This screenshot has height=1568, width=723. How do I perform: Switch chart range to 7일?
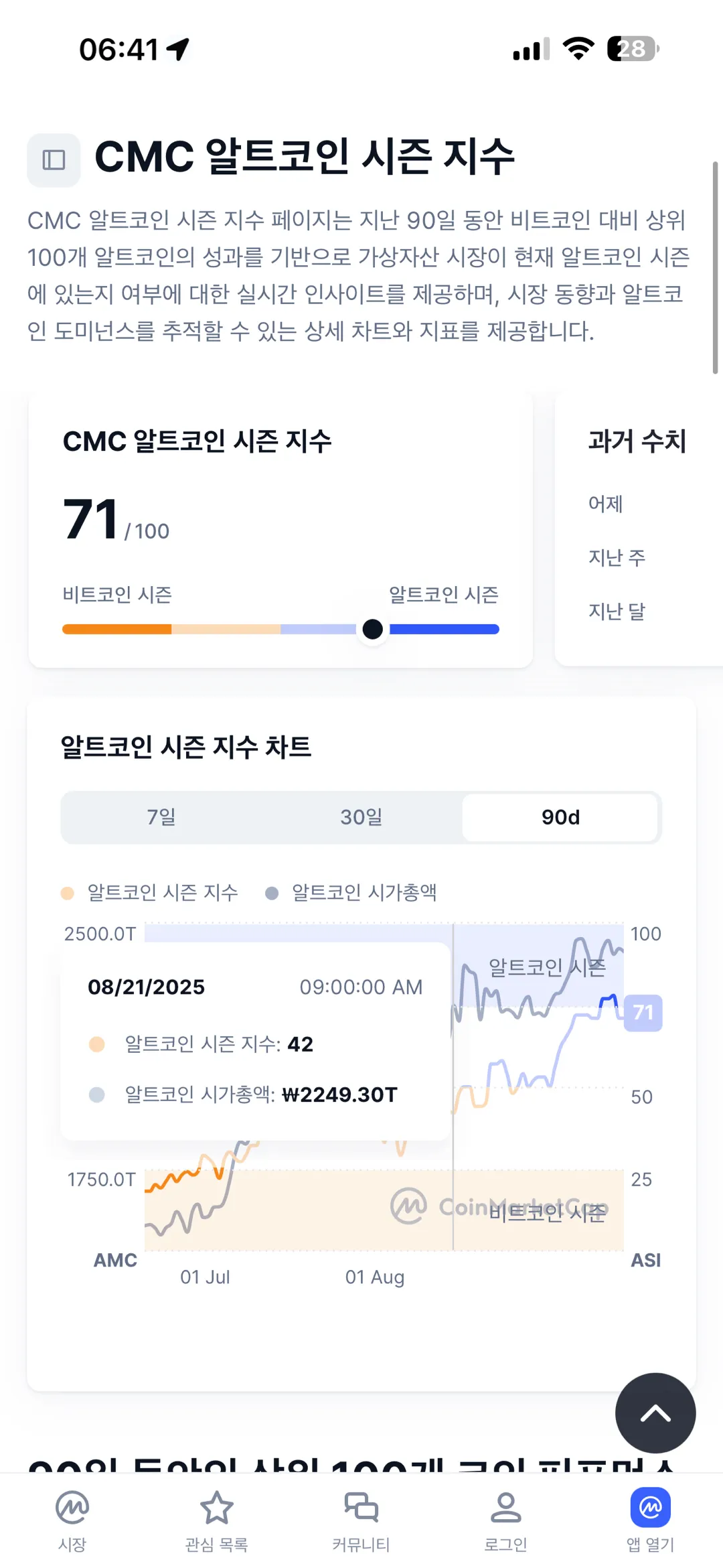161,817
